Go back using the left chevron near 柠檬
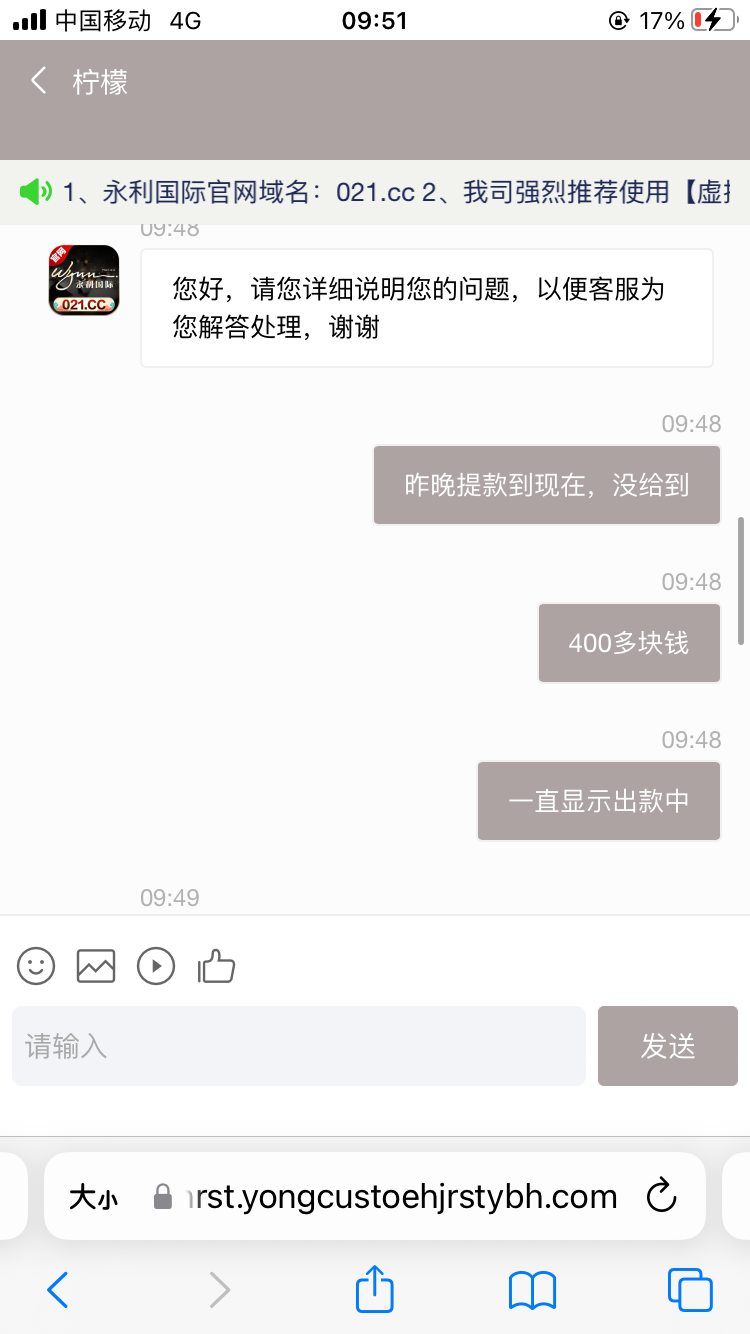The width and height of the screenshot is (750, 1334). point(38,82)
